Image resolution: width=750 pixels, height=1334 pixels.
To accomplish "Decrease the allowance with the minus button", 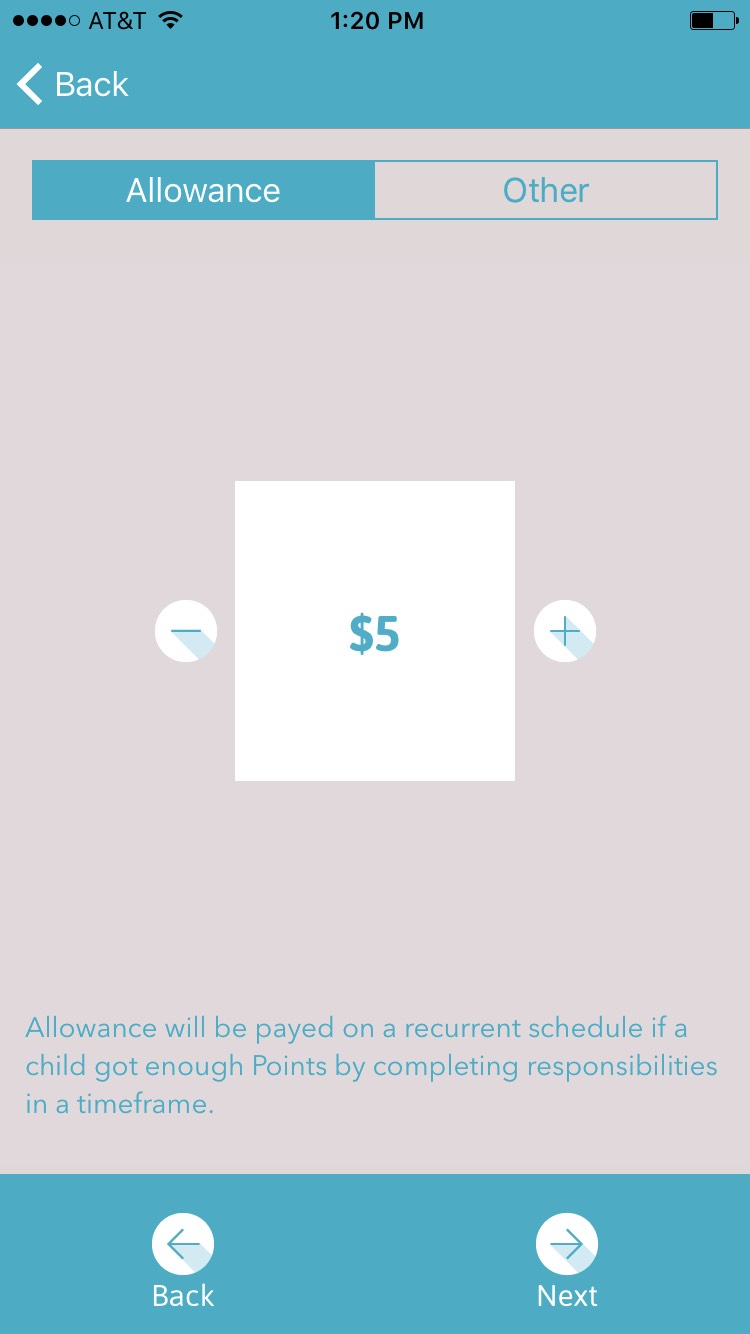I will 186,631.
